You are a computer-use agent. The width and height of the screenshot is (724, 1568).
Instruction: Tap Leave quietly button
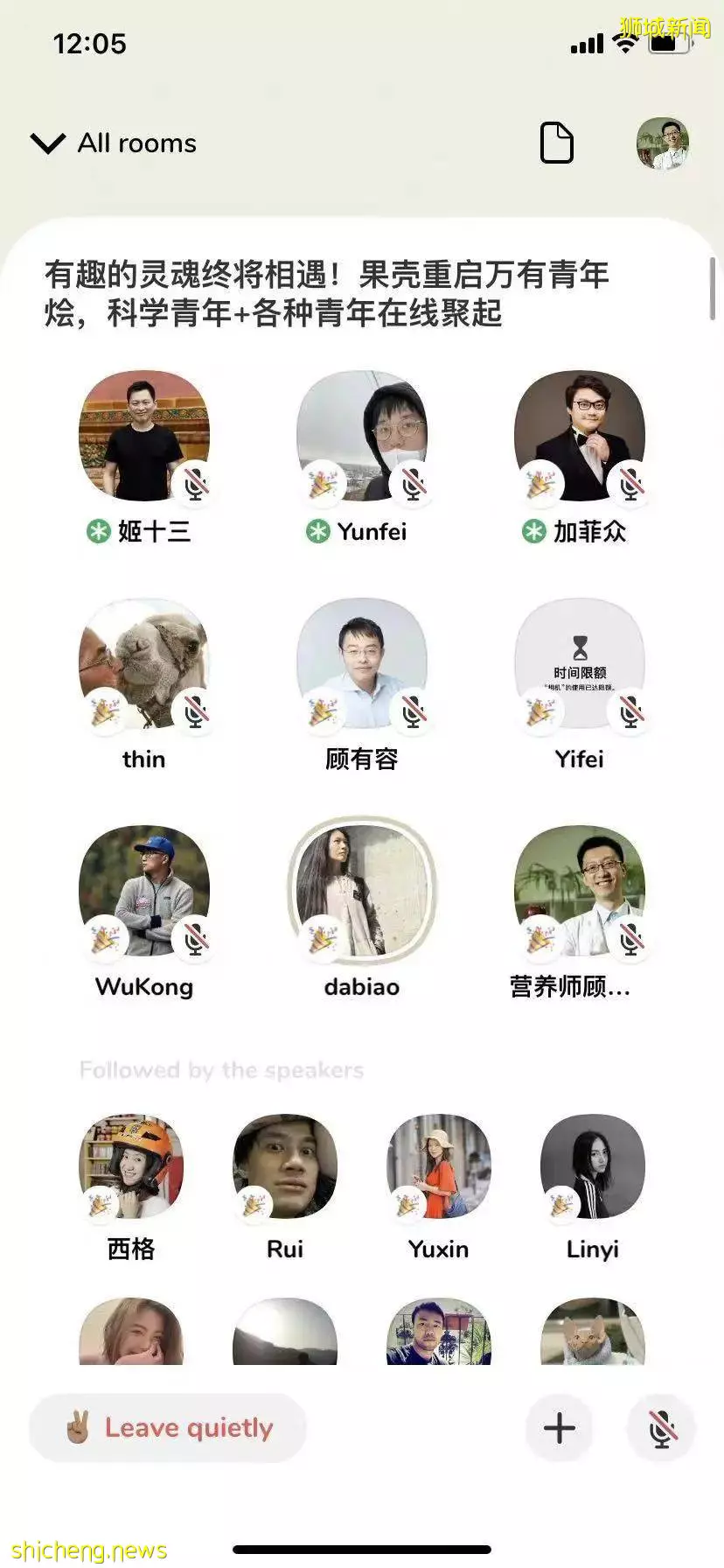click(168, 1428)
